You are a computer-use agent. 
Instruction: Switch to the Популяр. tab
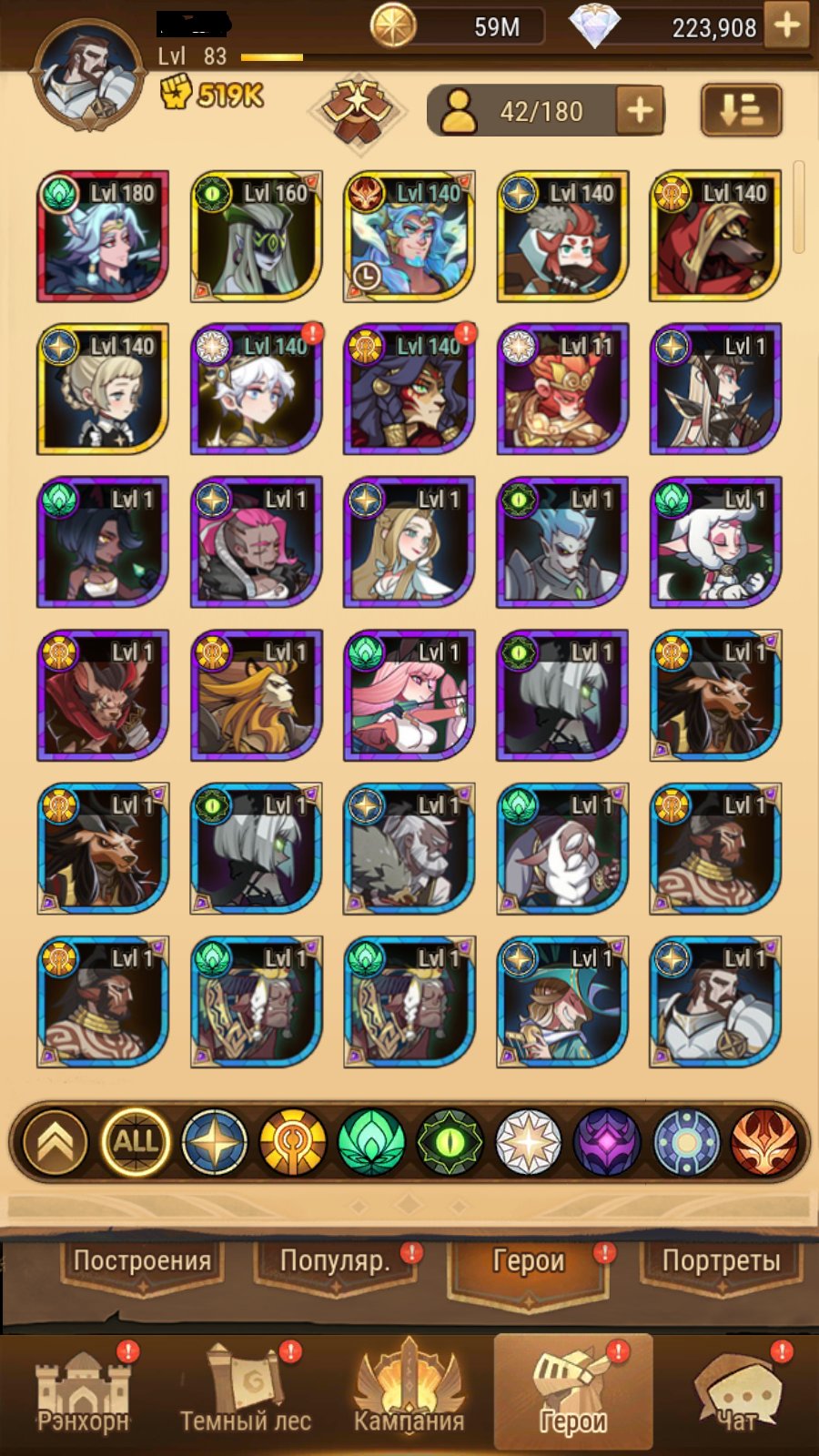pyautogui.click(x=335, y=1263)
